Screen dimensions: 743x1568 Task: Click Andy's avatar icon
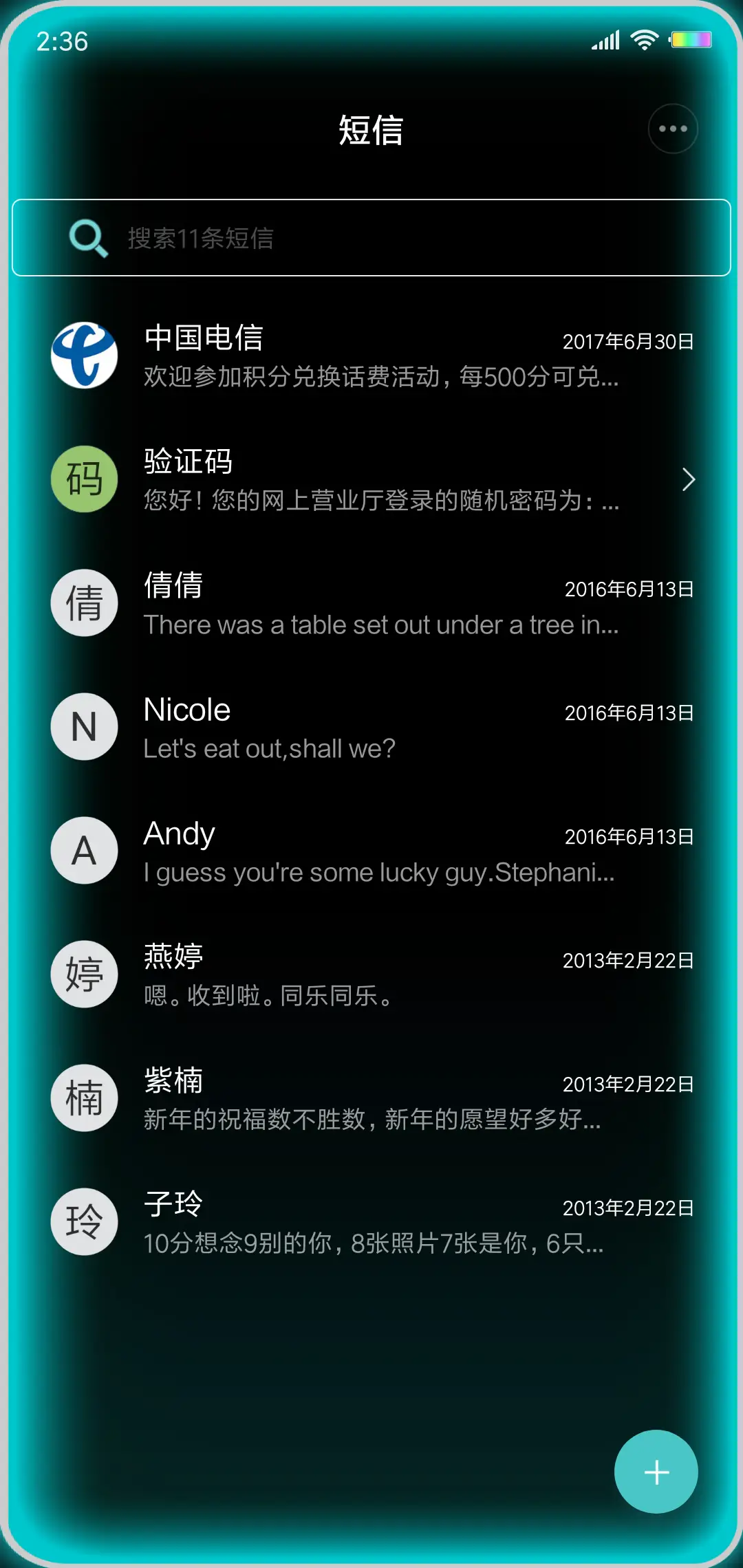(x=84, y=850)
